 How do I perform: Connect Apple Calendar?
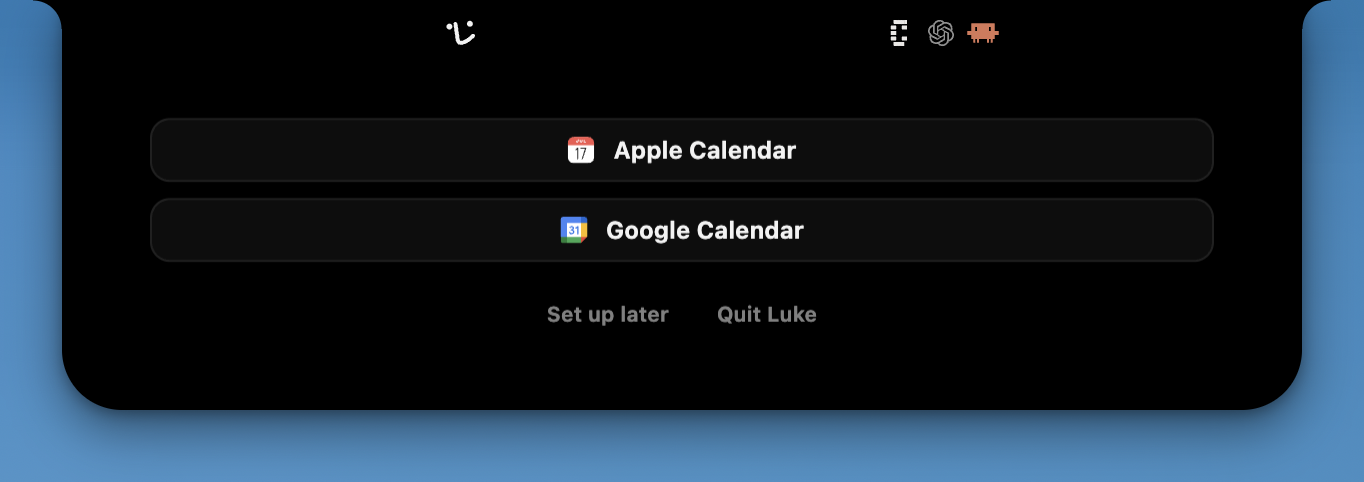tap(682, 150)
